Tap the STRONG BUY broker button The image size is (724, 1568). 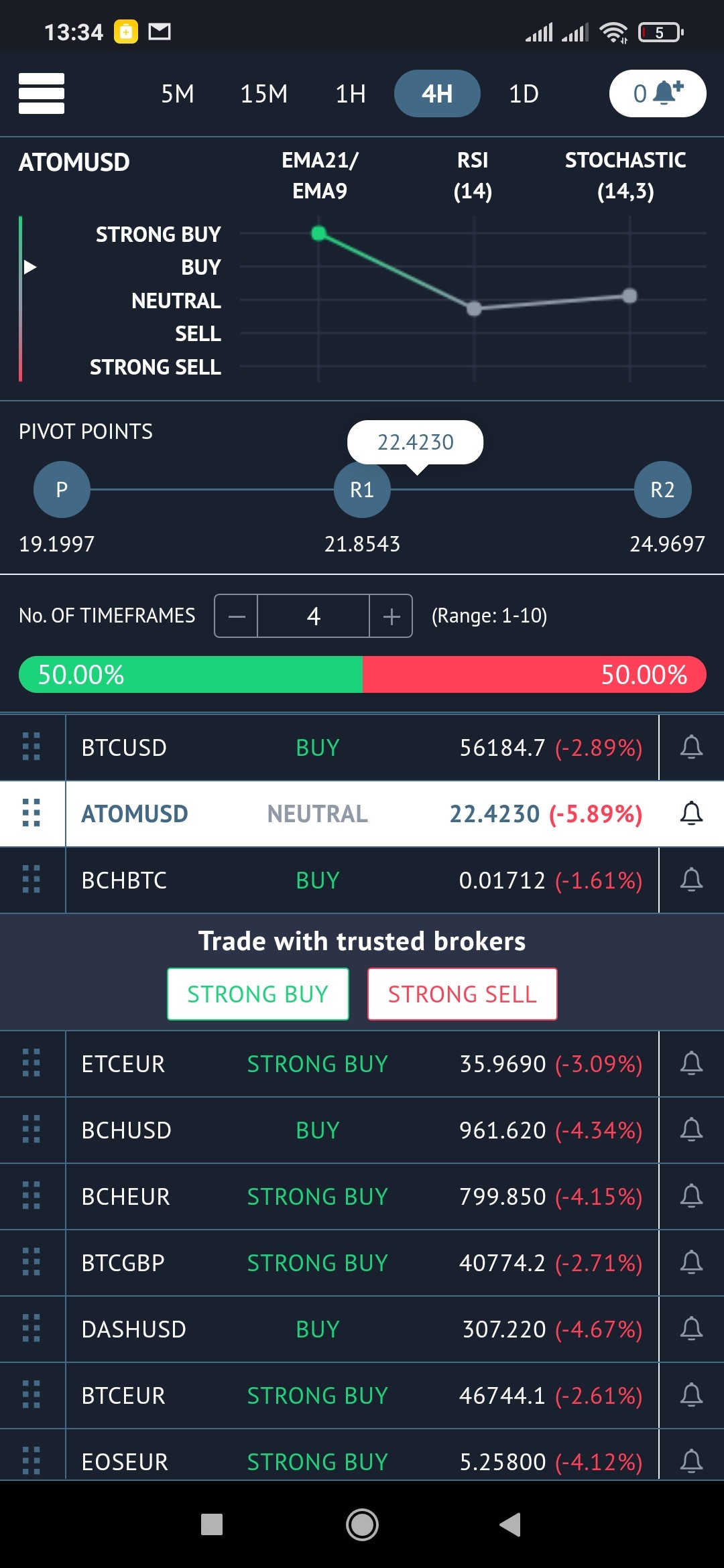(258, 994)
